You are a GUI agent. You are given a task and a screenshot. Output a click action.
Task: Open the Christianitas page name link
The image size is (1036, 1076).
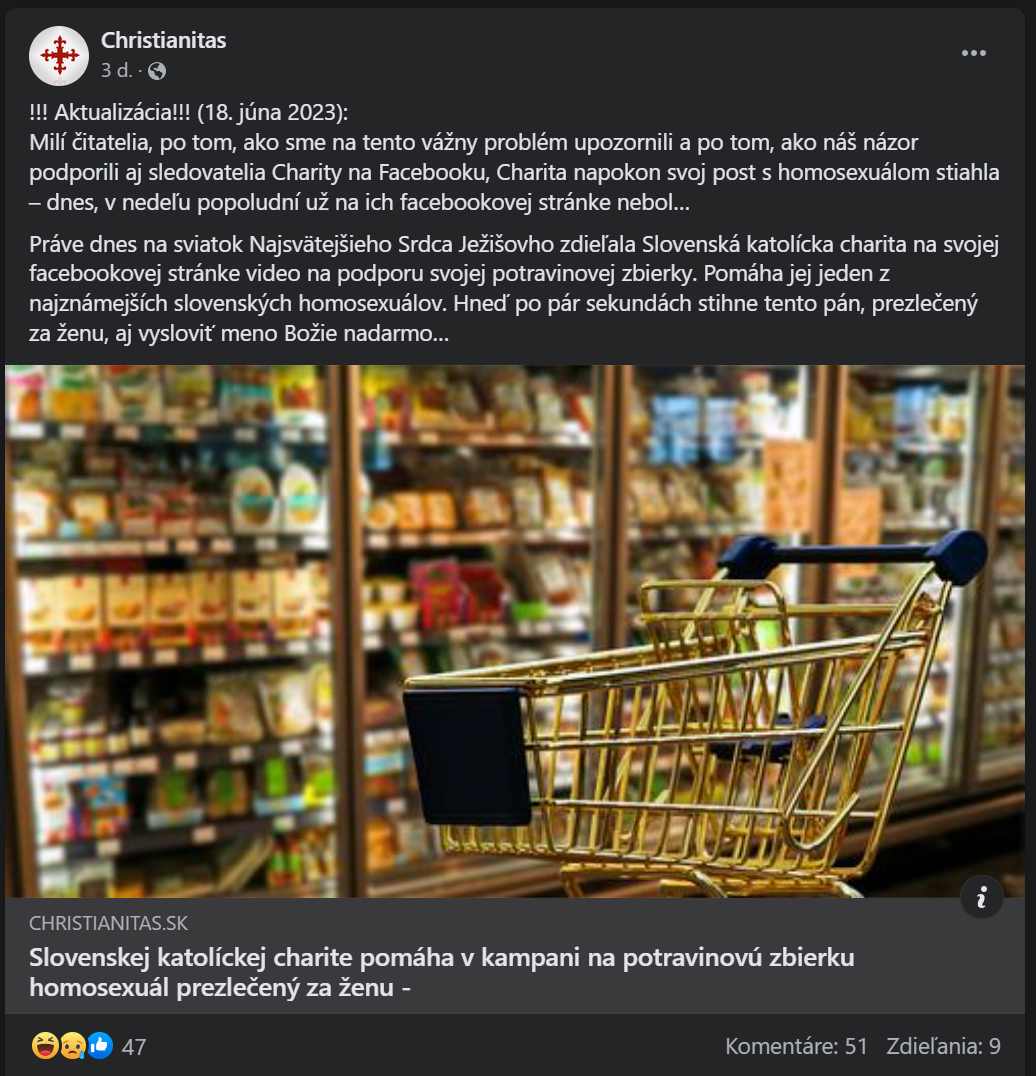click(164, 41)
